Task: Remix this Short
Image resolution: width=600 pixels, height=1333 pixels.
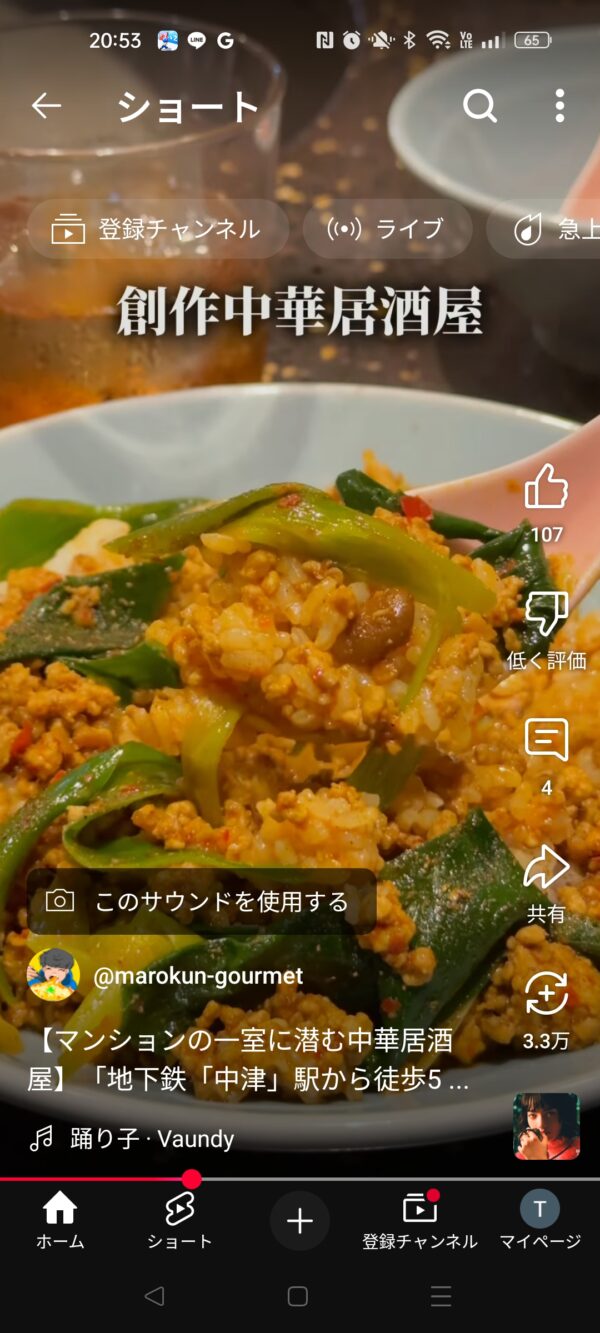Action: pos(546,995)
